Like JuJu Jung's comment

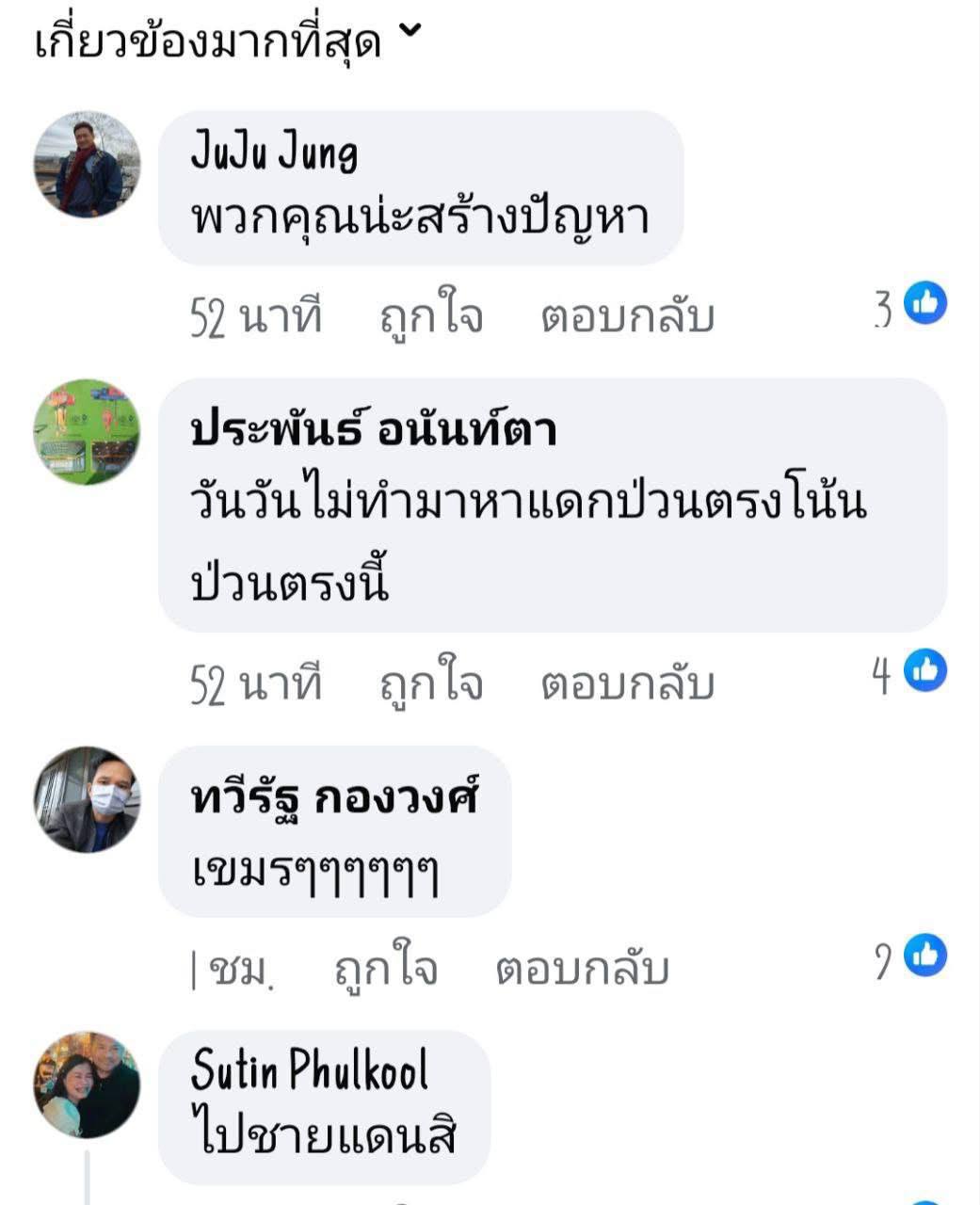pyautogui.click(x=431, y=316)
